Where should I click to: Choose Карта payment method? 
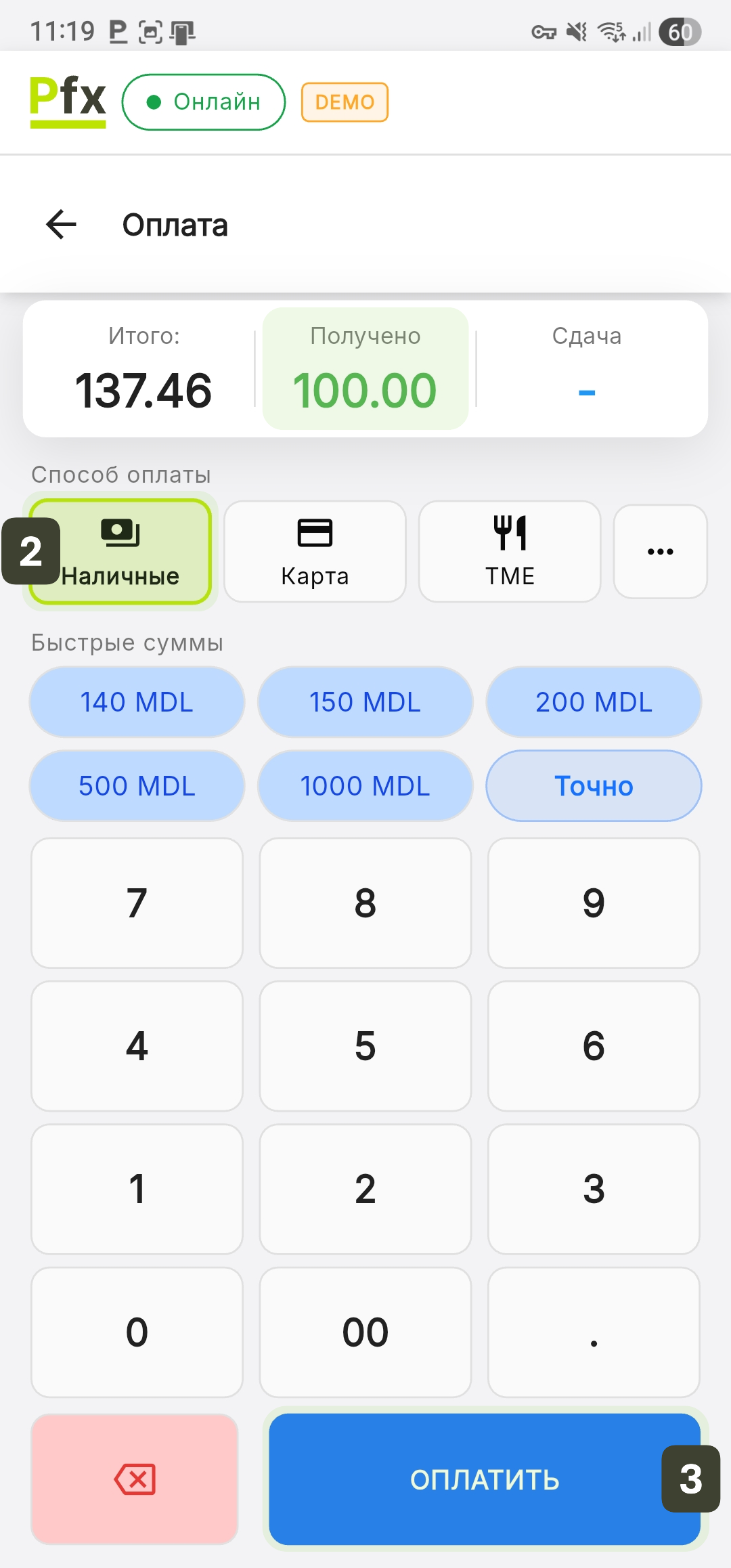[x=315, y=552]
